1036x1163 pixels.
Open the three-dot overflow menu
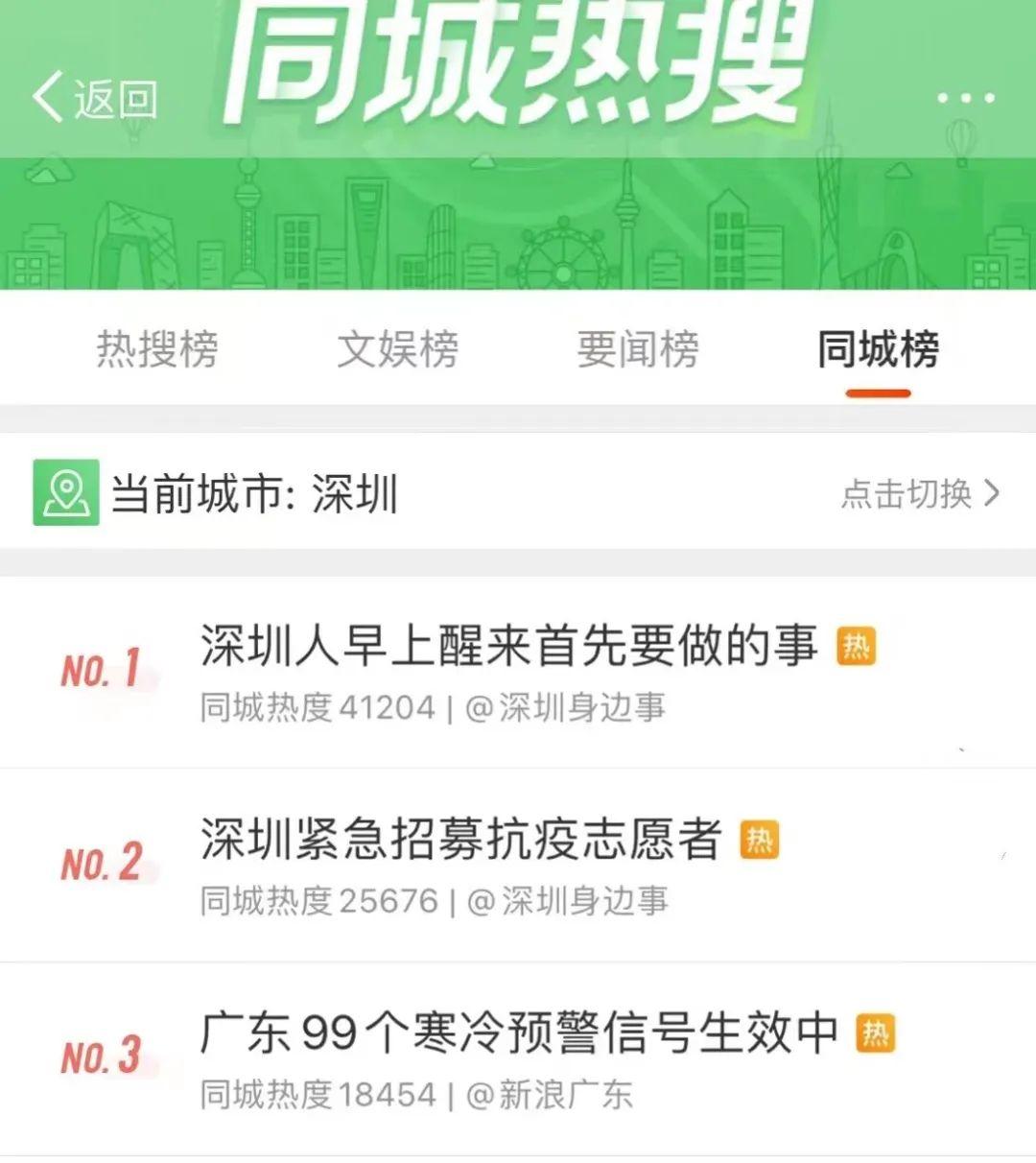(965, 98)
